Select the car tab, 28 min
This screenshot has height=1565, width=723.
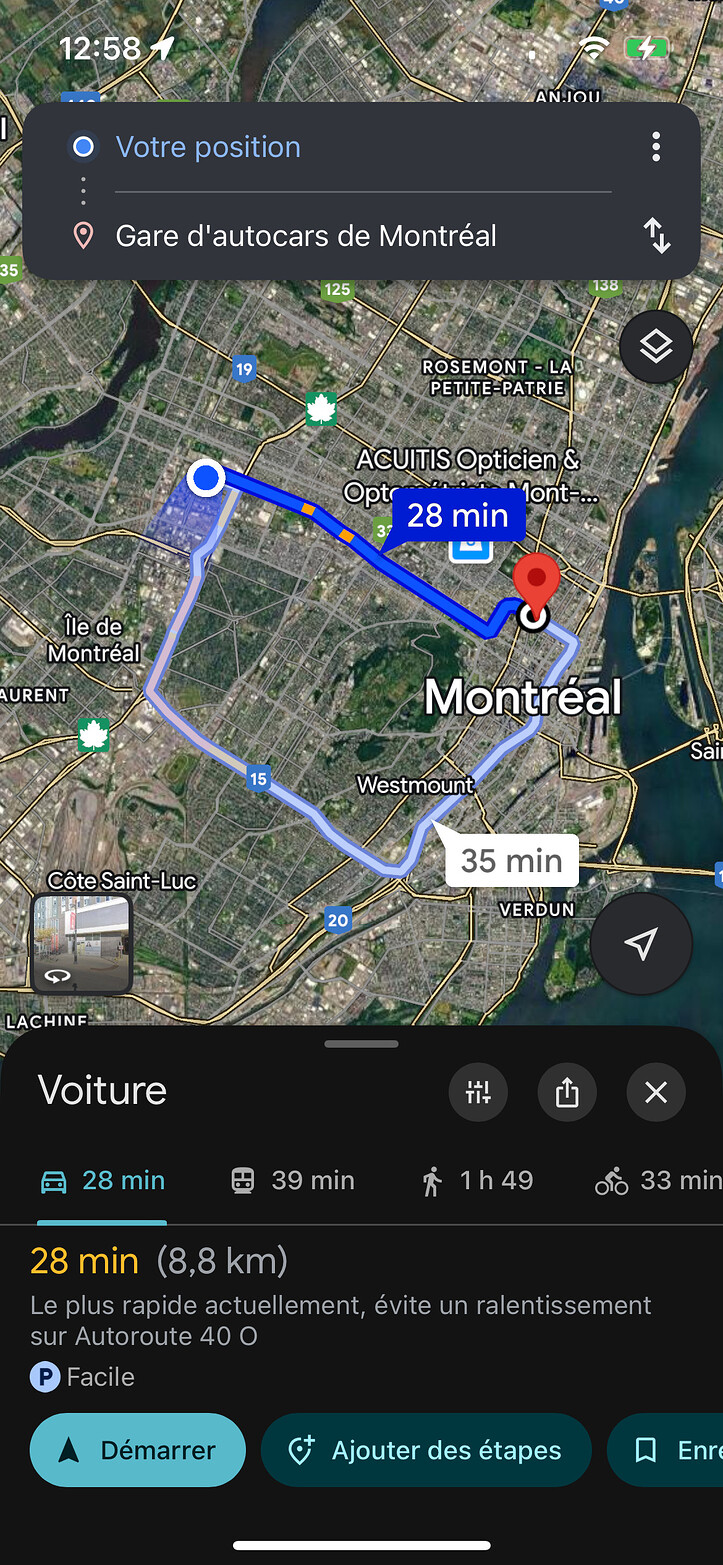102,1181
